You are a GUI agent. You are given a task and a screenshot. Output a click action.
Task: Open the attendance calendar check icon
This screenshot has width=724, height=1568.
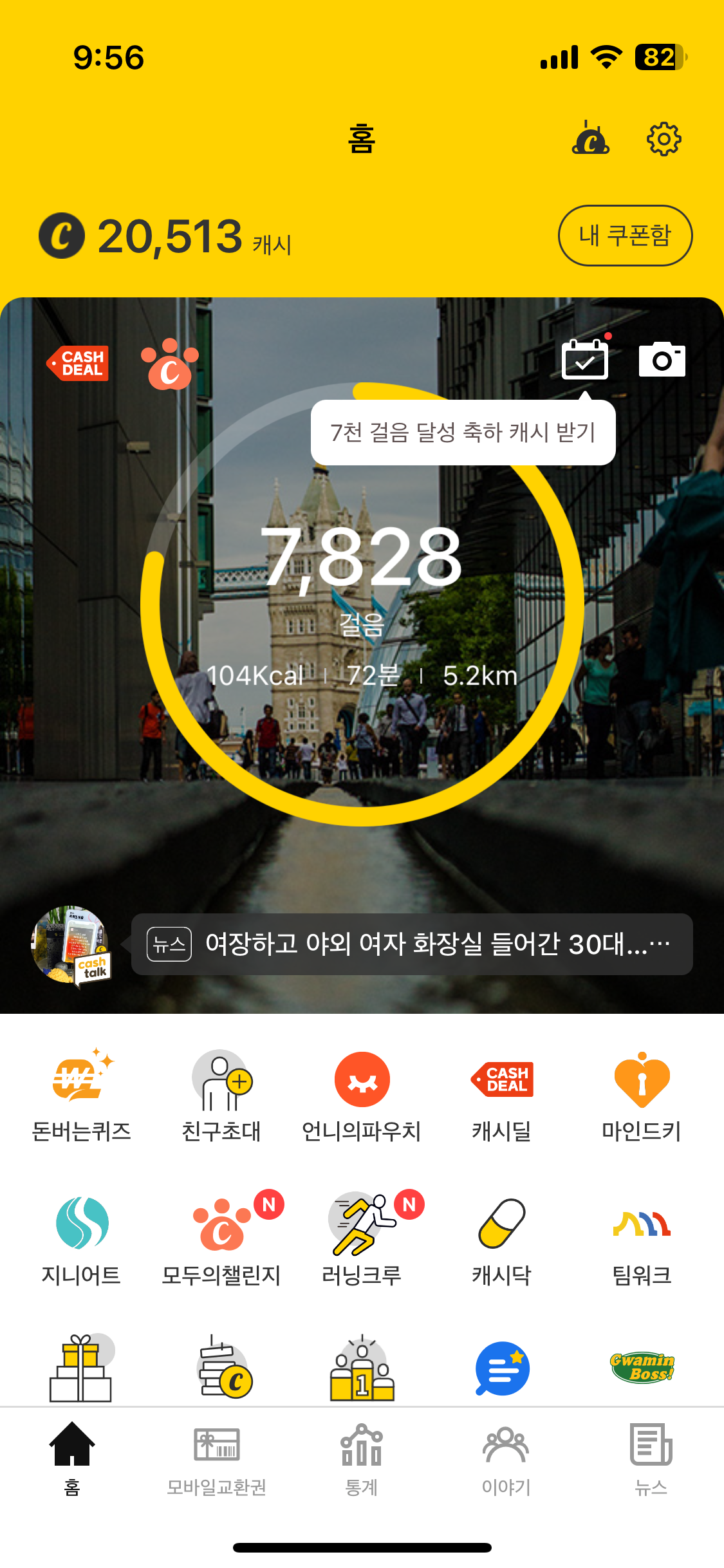click(x=585, y=360)
